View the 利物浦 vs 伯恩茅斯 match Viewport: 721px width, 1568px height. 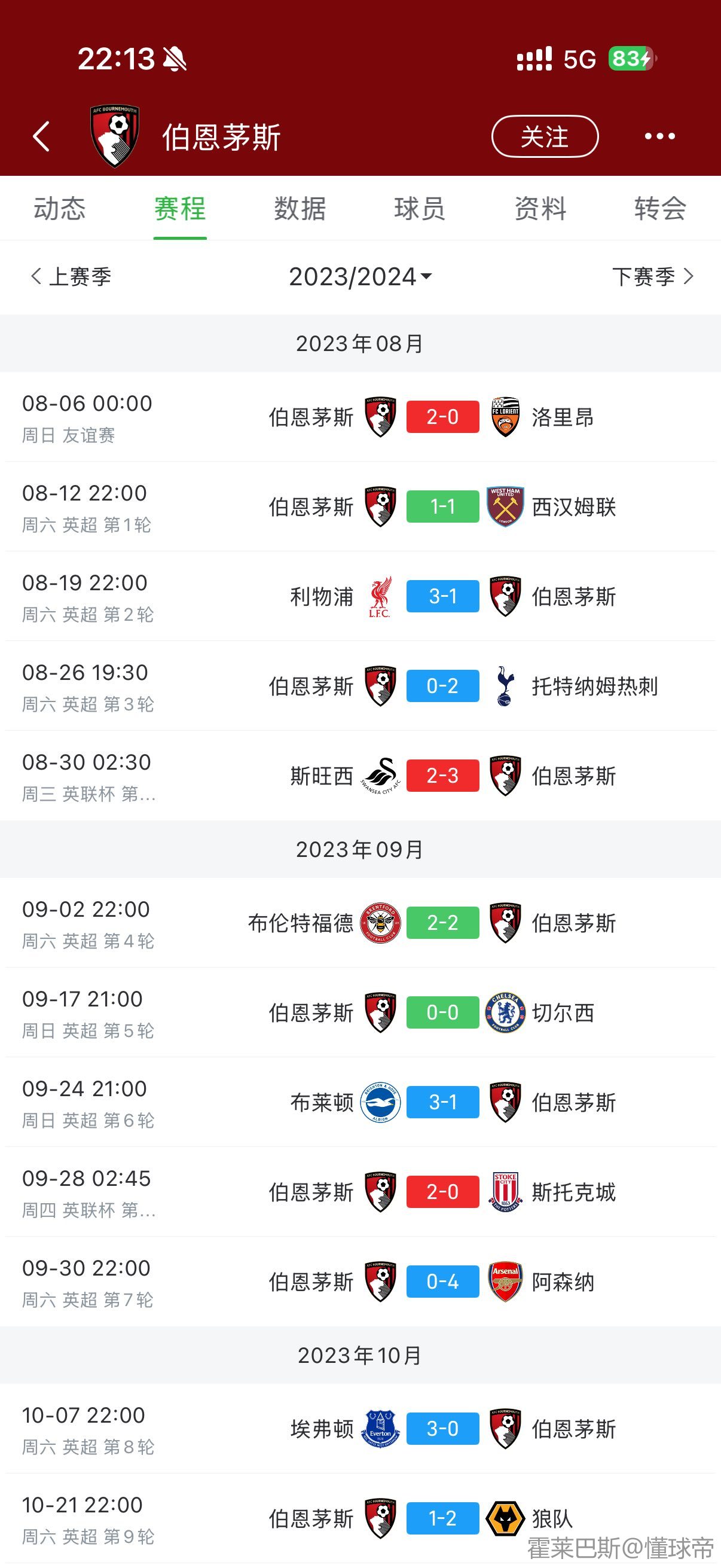442,596
